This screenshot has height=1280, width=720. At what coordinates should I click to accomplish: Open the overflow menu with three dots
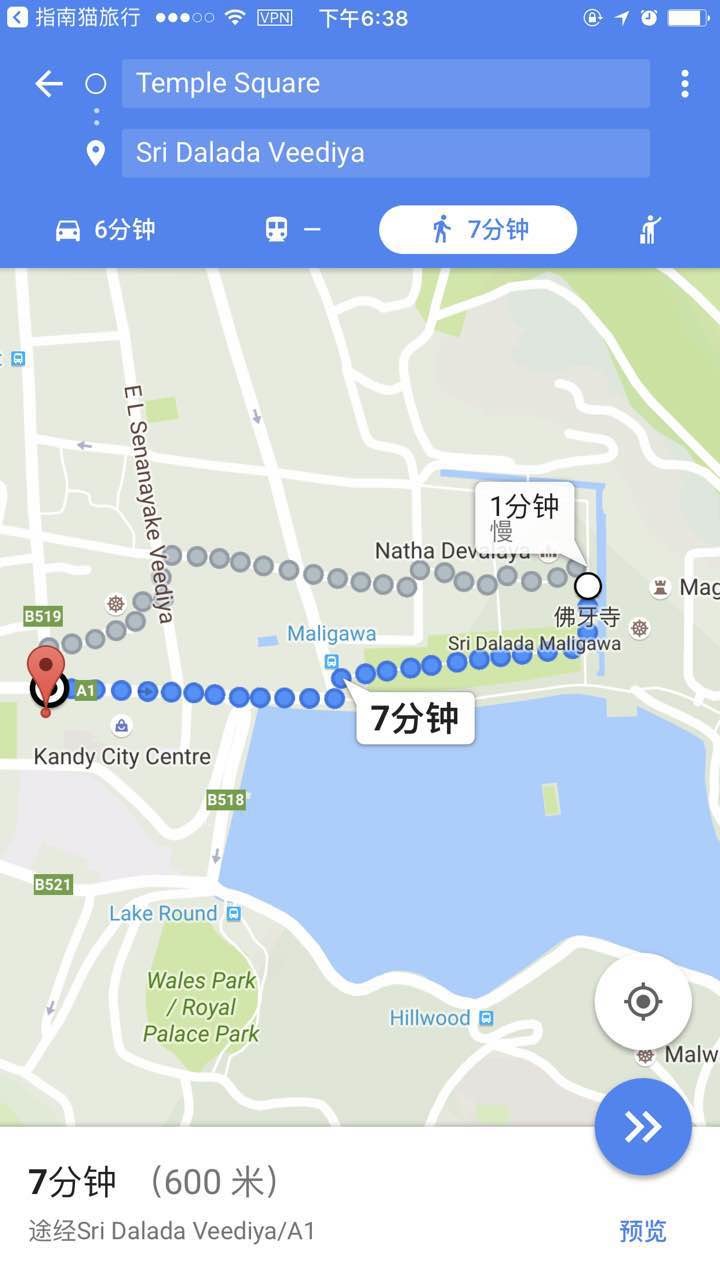coord(685,84)
